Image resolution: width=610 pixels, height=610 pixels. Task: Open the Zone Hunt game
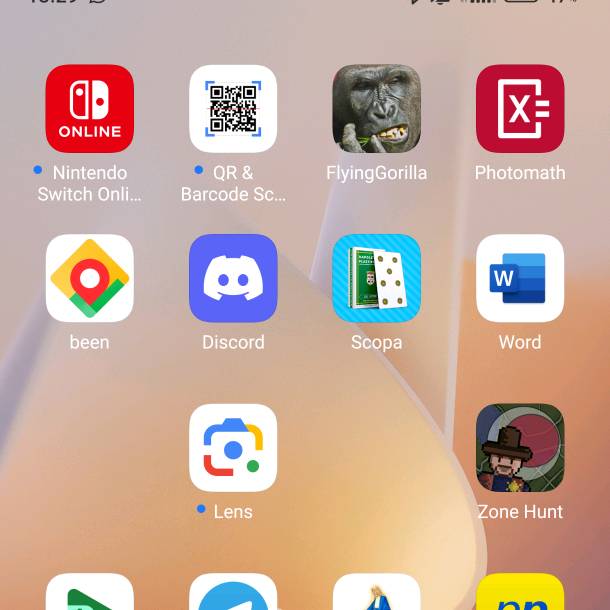point(519,448)
